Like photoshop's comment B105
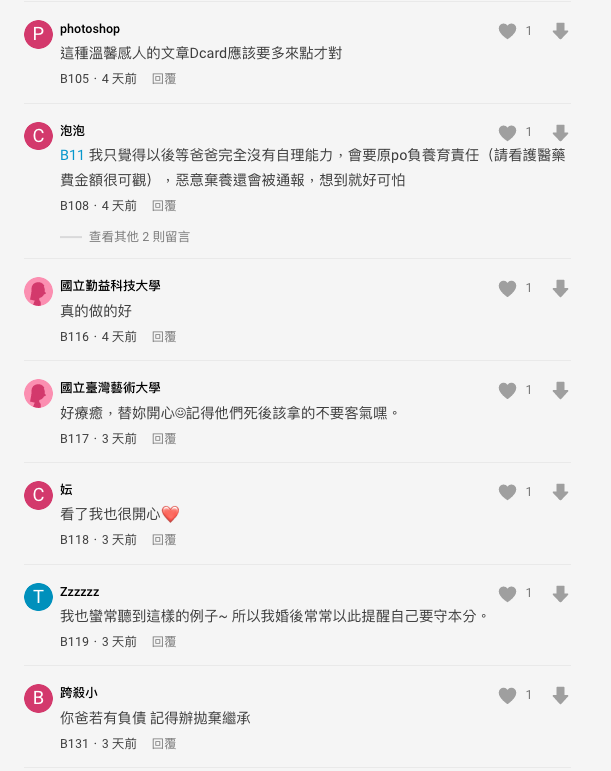This screenshot has width=611, height=771. tap(507, 32)
